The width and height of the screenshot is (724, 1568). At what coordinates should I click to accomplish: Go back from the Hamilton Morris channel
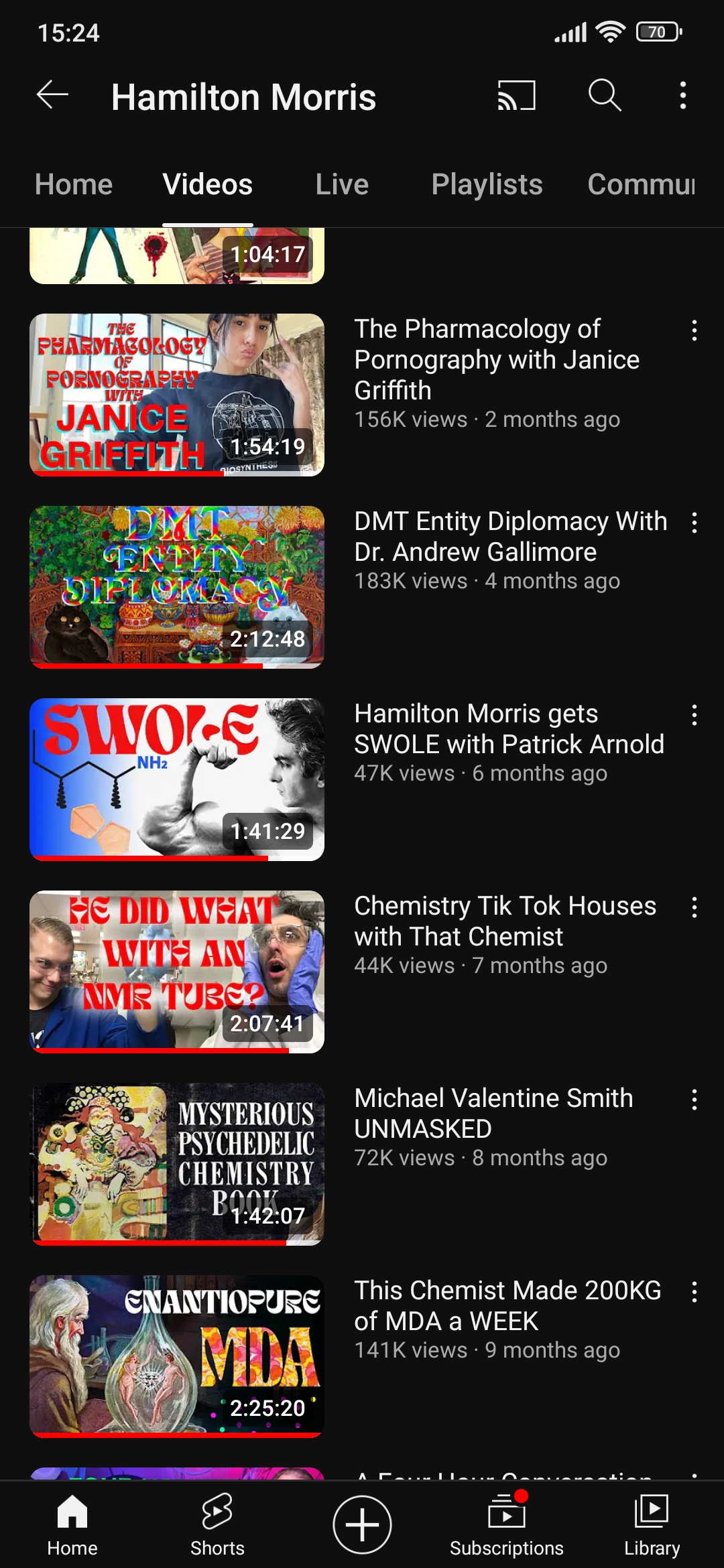click(x=52, y=95)
